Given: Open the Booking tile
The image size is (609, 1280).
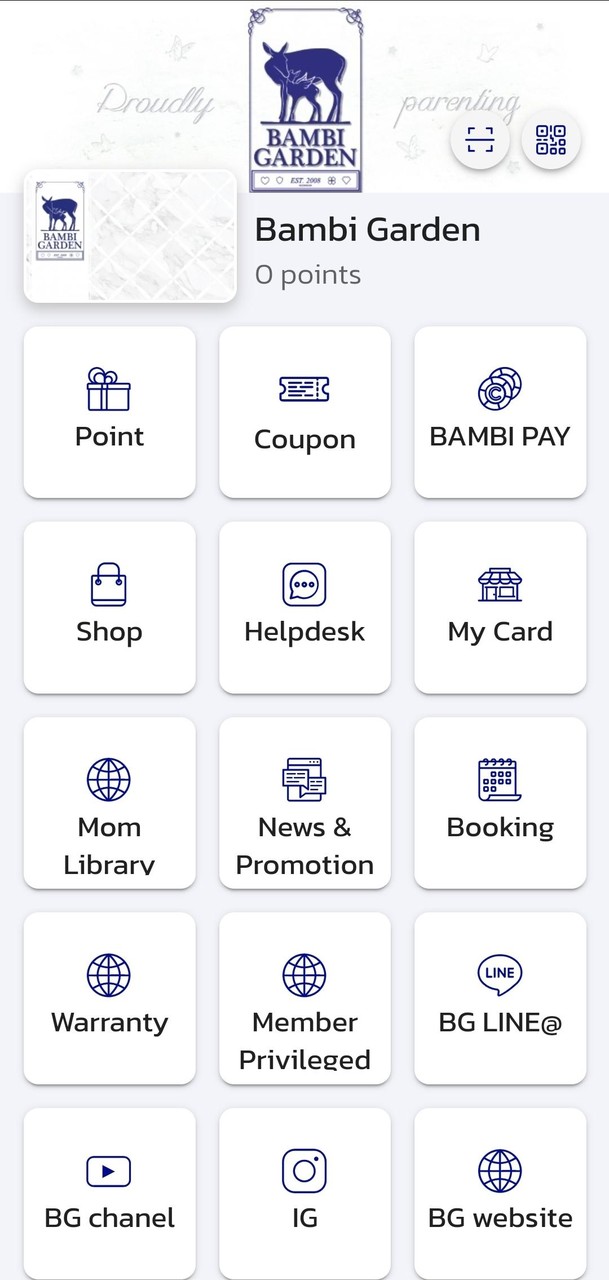Looking at the screenshot, I should tap(500, 802).
